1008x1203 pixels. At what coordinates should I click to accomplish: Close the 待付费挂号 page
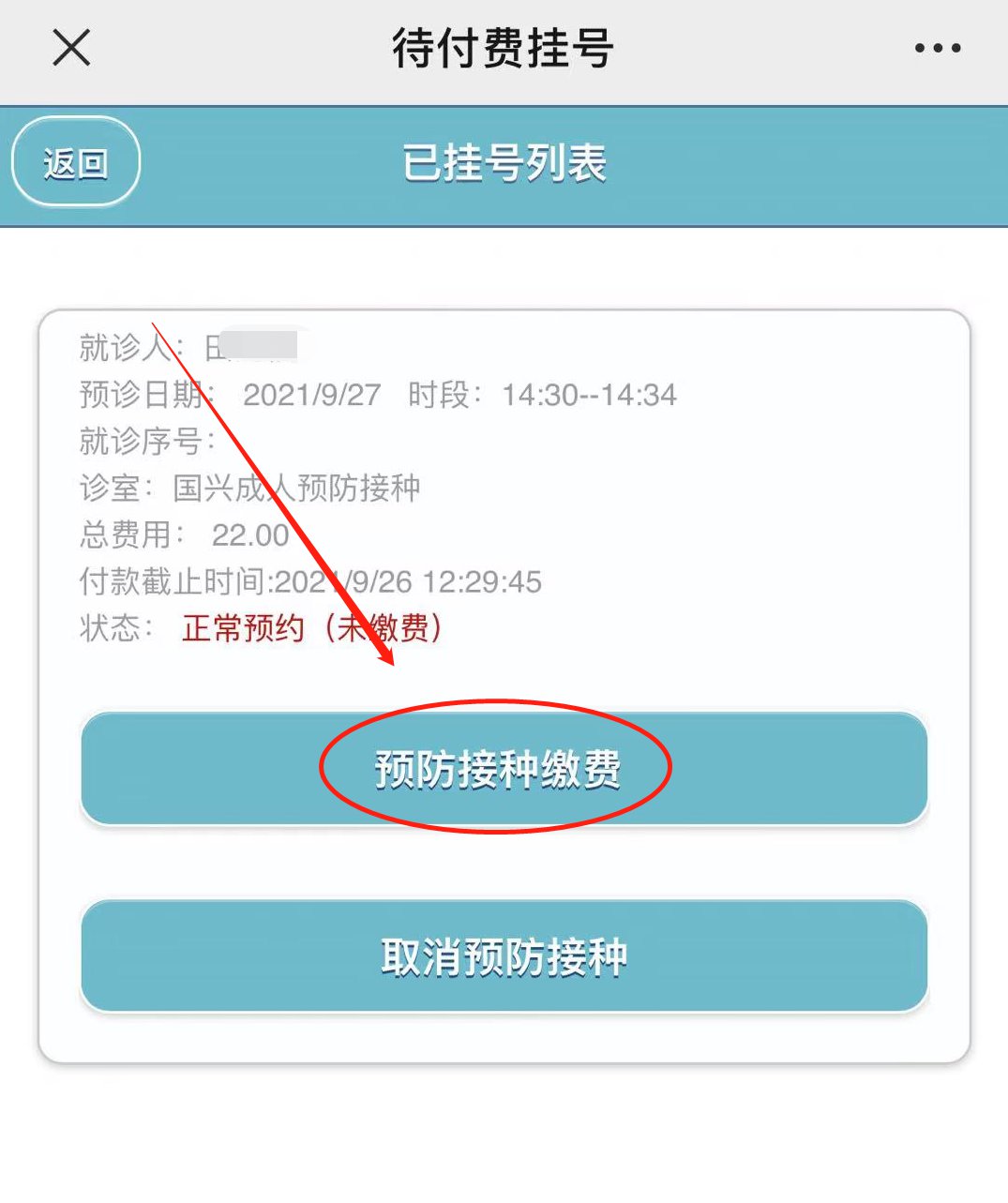tap(71, 48)
